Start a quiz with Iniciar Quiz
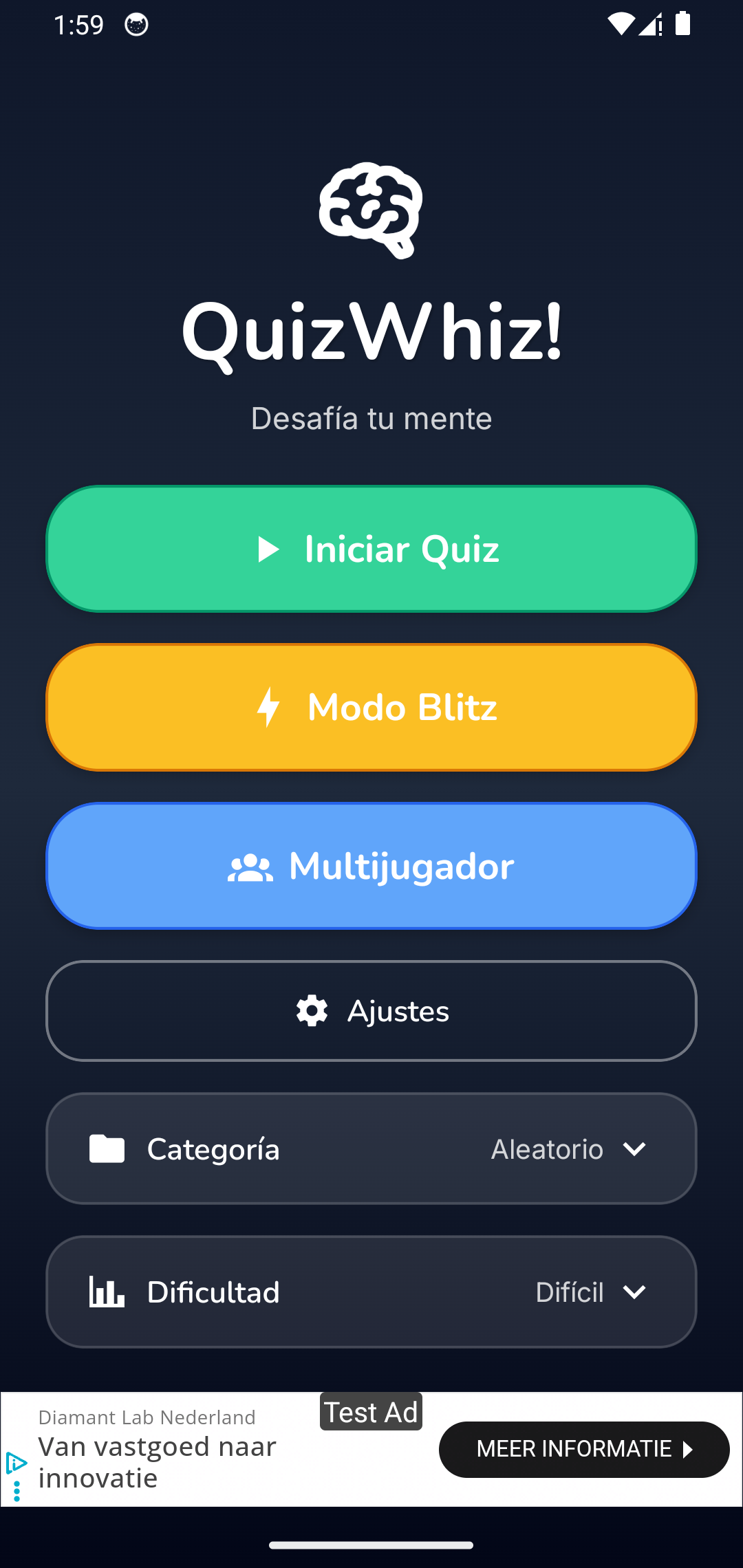 (x=371, y=549)
